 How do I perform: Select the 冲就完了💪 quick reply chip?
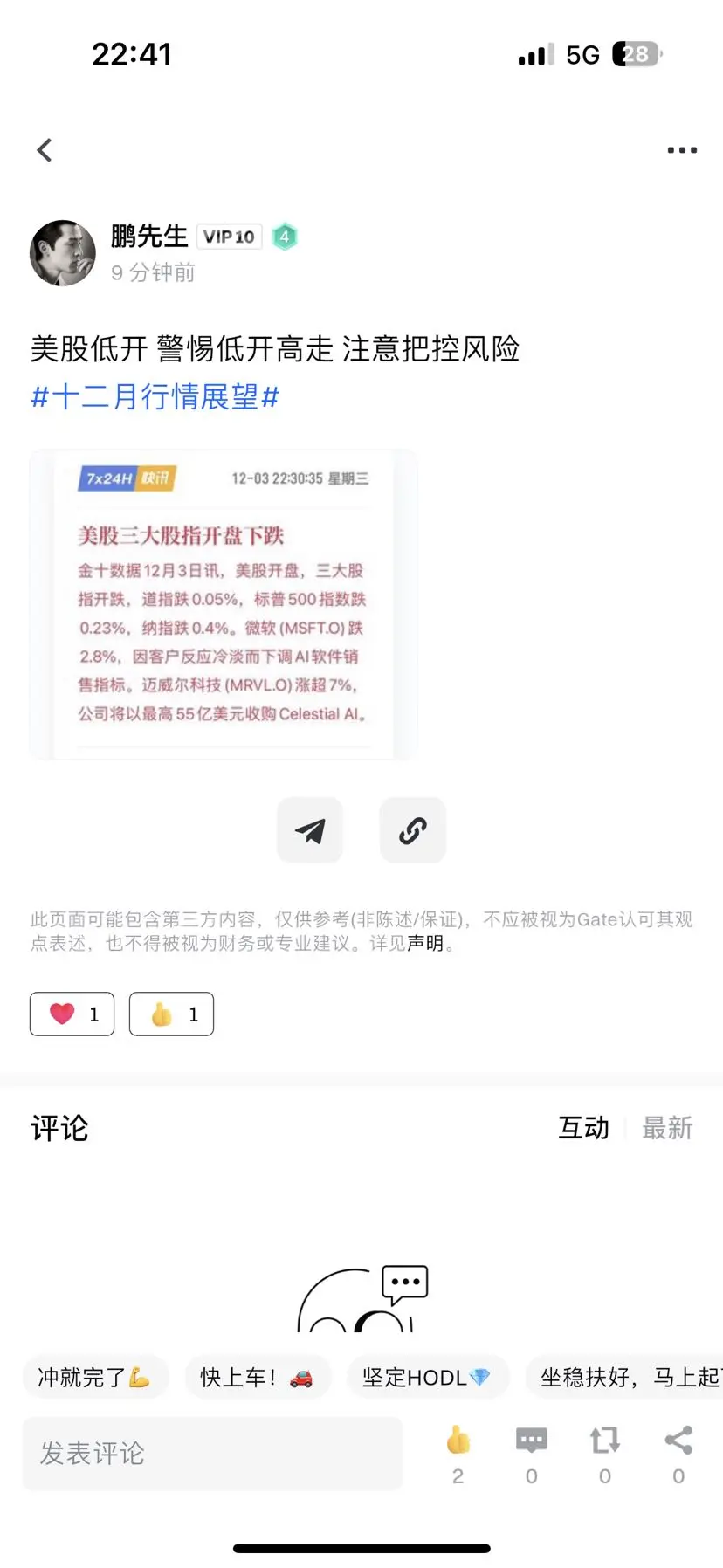(95, 1377)
